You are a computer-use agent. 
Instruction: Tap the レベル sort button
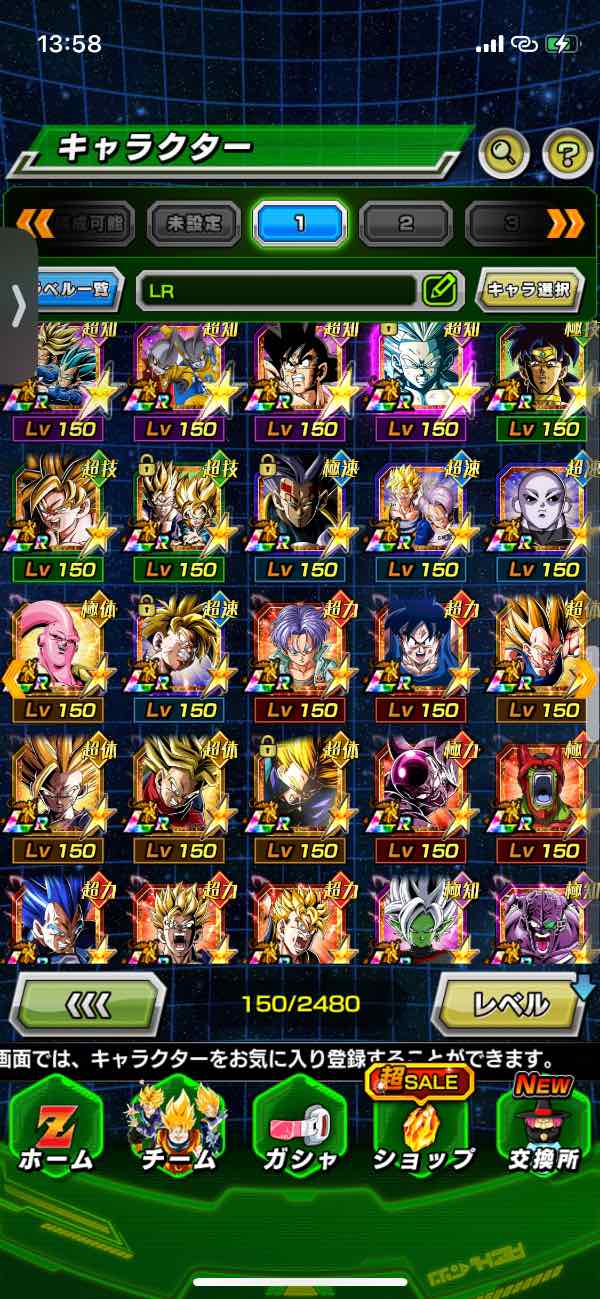pyautogui.click(x=509, y=1002)
